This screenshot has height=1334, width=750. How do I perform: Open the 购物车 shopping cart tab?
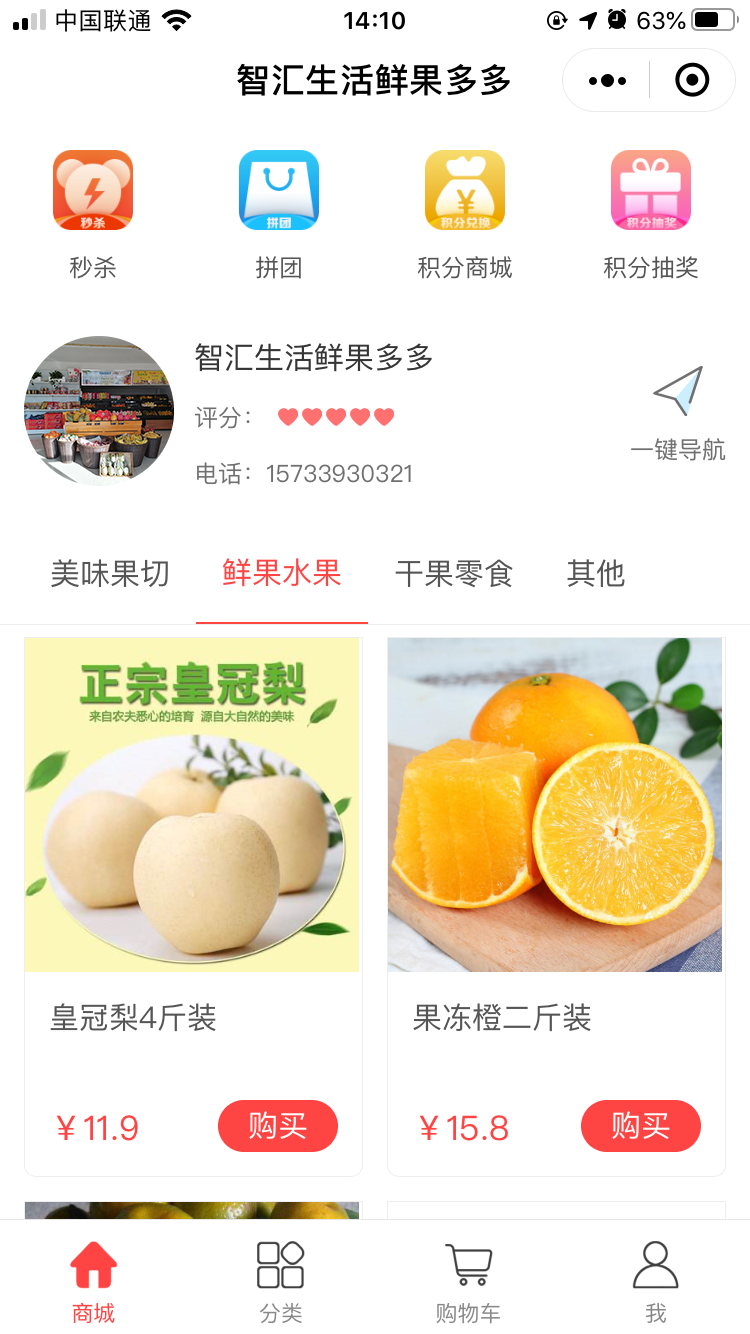[468, 1281]
